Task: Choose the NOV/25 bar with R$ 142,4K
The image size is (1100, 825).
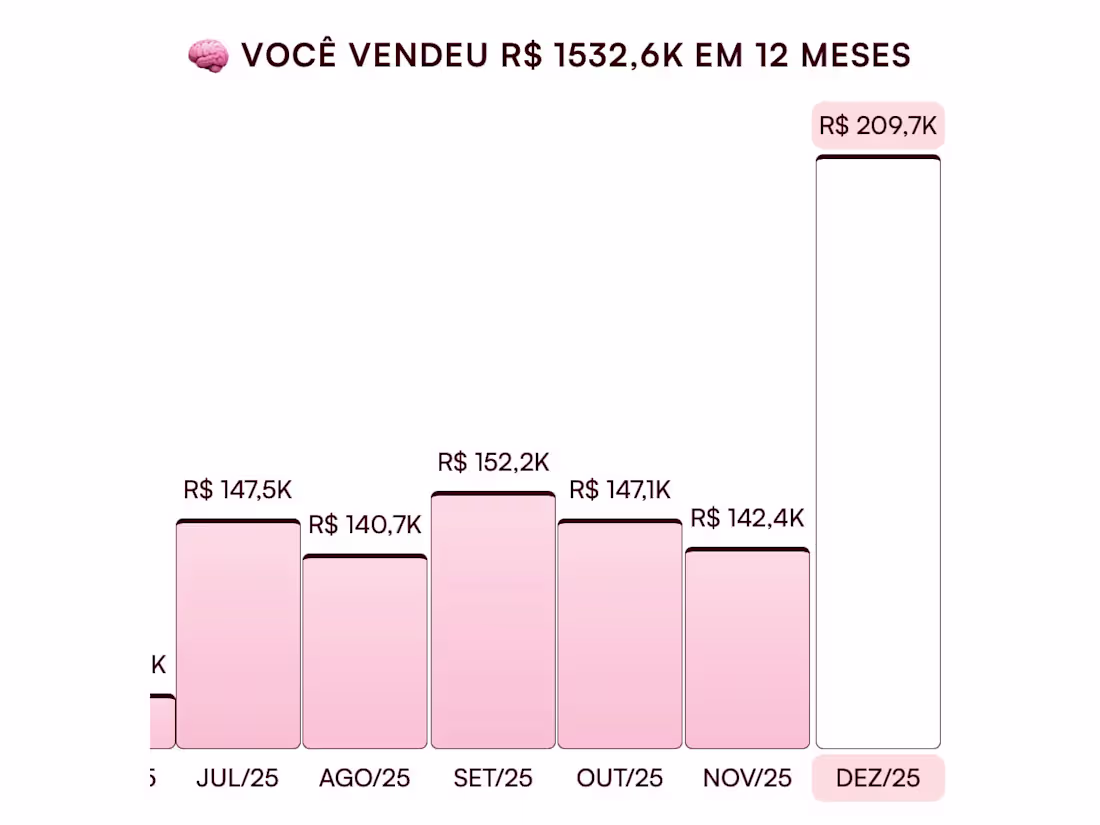Action: tap(747, 648)
